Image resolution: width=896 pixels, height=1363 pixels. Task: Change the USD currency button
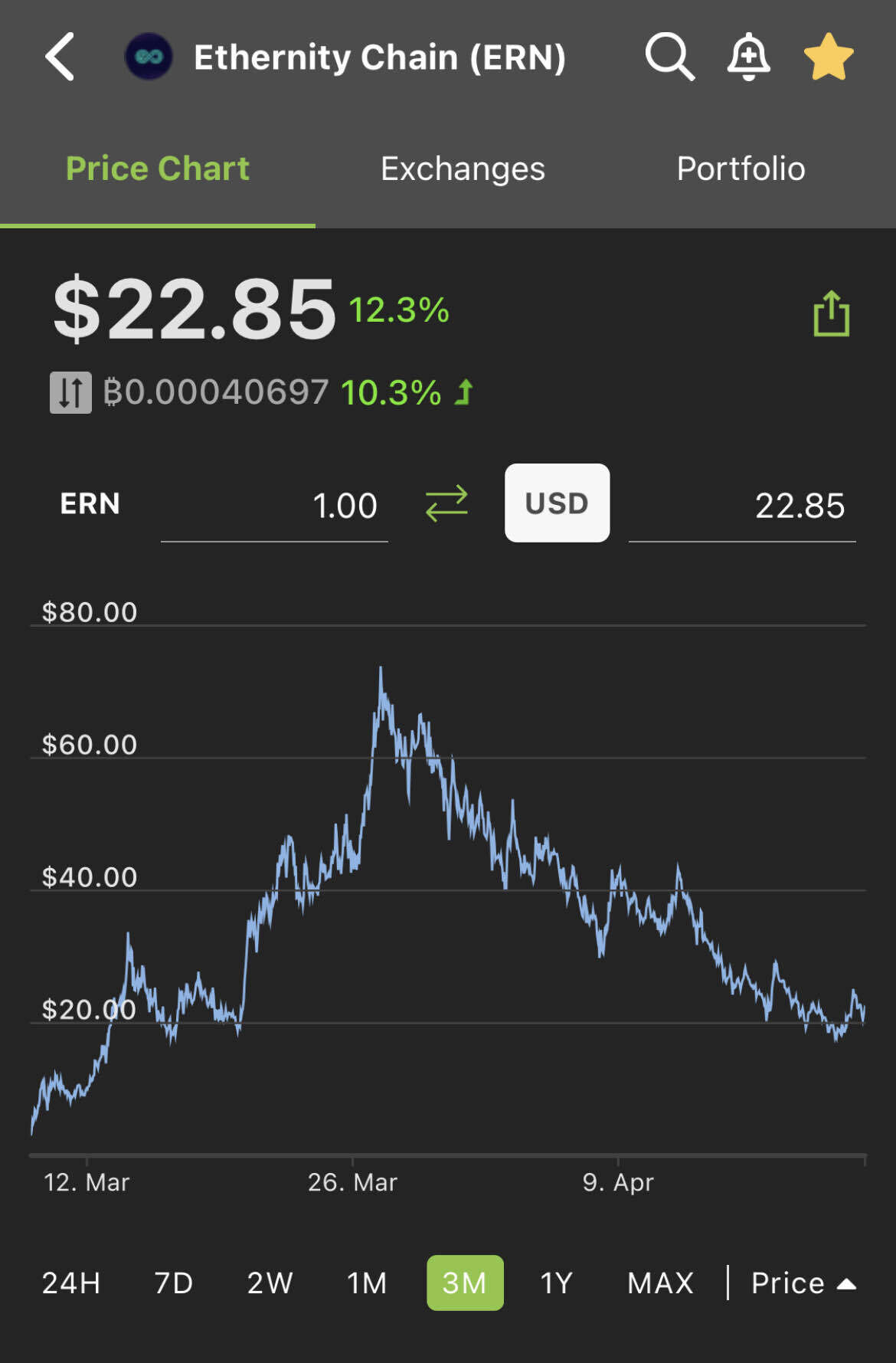tap(557, 503)
